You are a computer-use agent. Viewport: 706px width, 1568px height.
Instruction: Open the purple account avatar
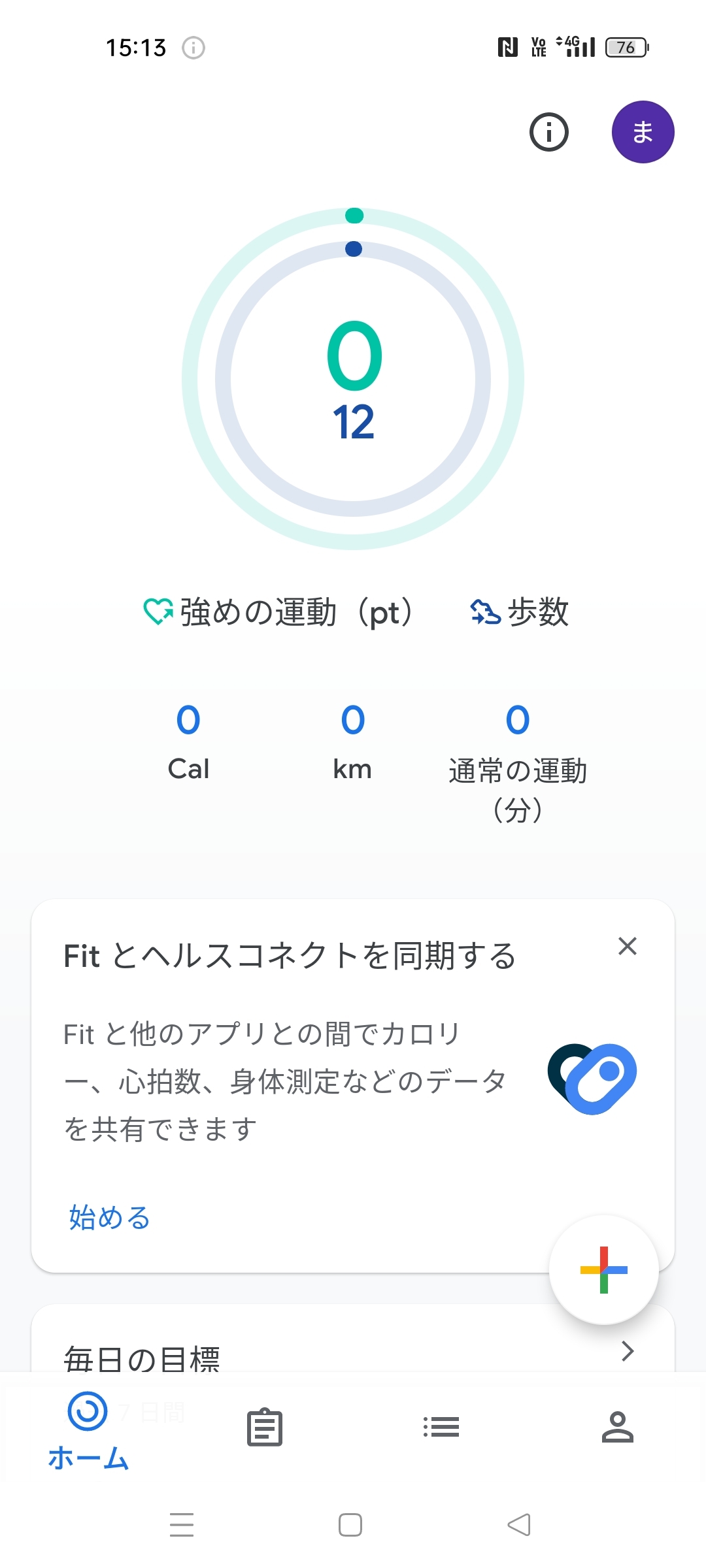tap(643, 132)
